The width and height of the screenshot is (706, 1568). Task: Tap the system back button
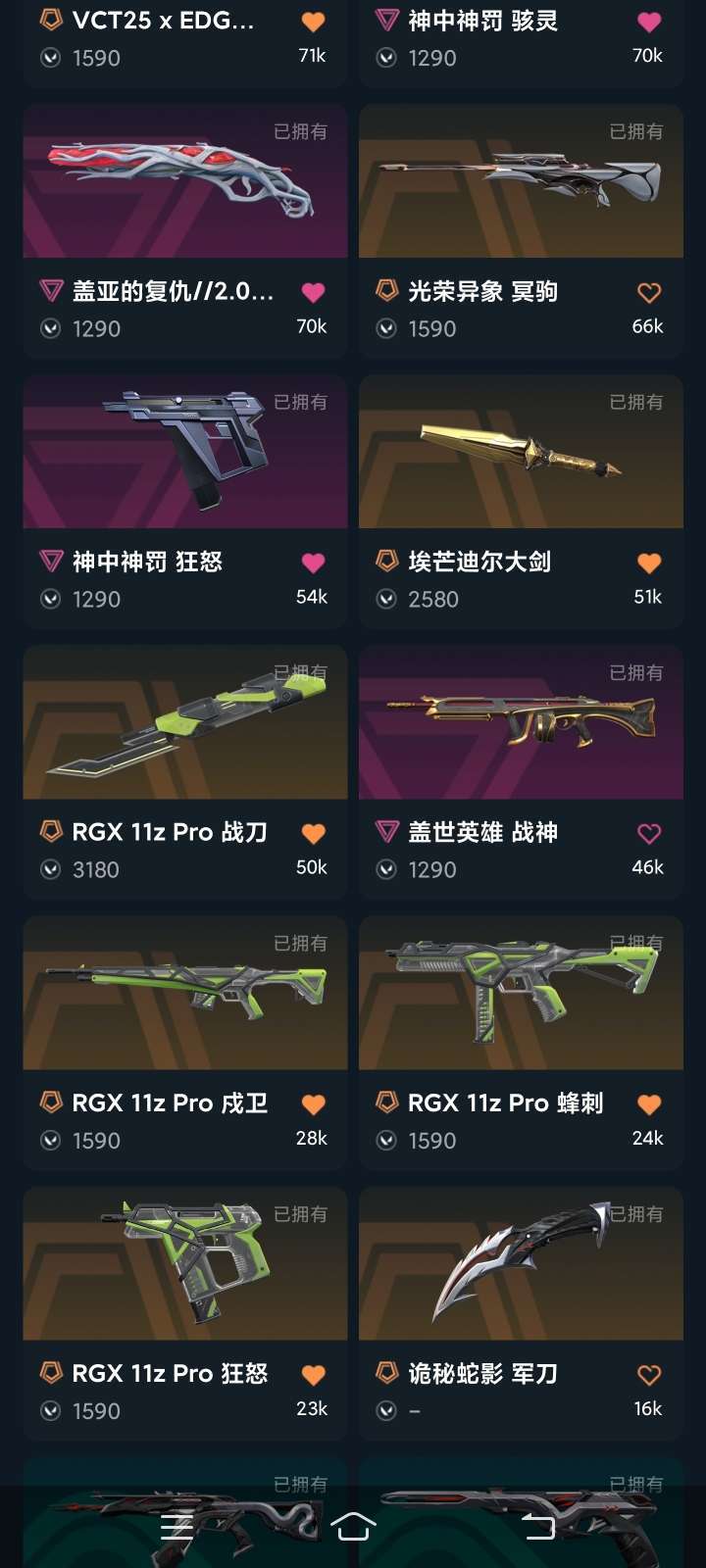tap(537, 1526)
